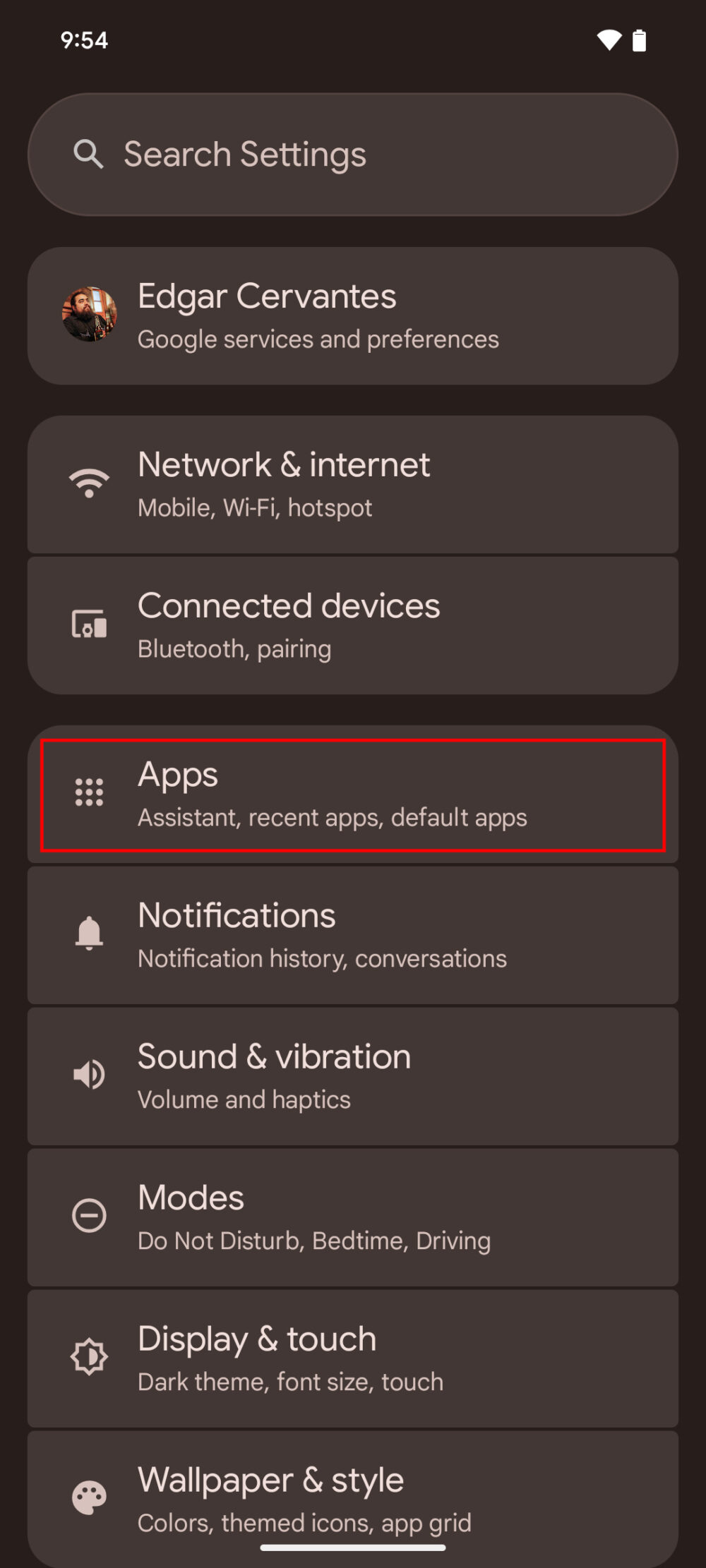Open the Apps settings

pyautogui.click(x=353, y=795)
